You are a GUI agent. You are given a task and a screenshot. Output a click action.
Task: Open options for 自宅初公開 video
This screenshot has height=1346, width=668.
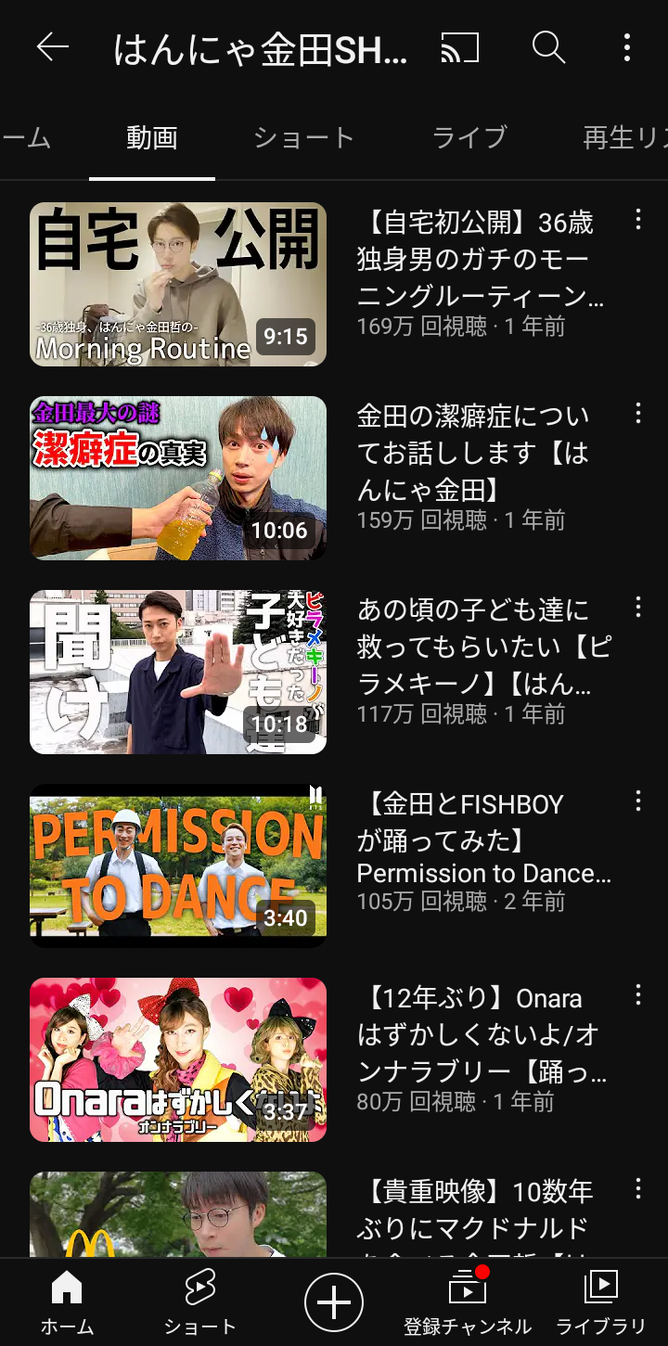(x=638, y=220)
